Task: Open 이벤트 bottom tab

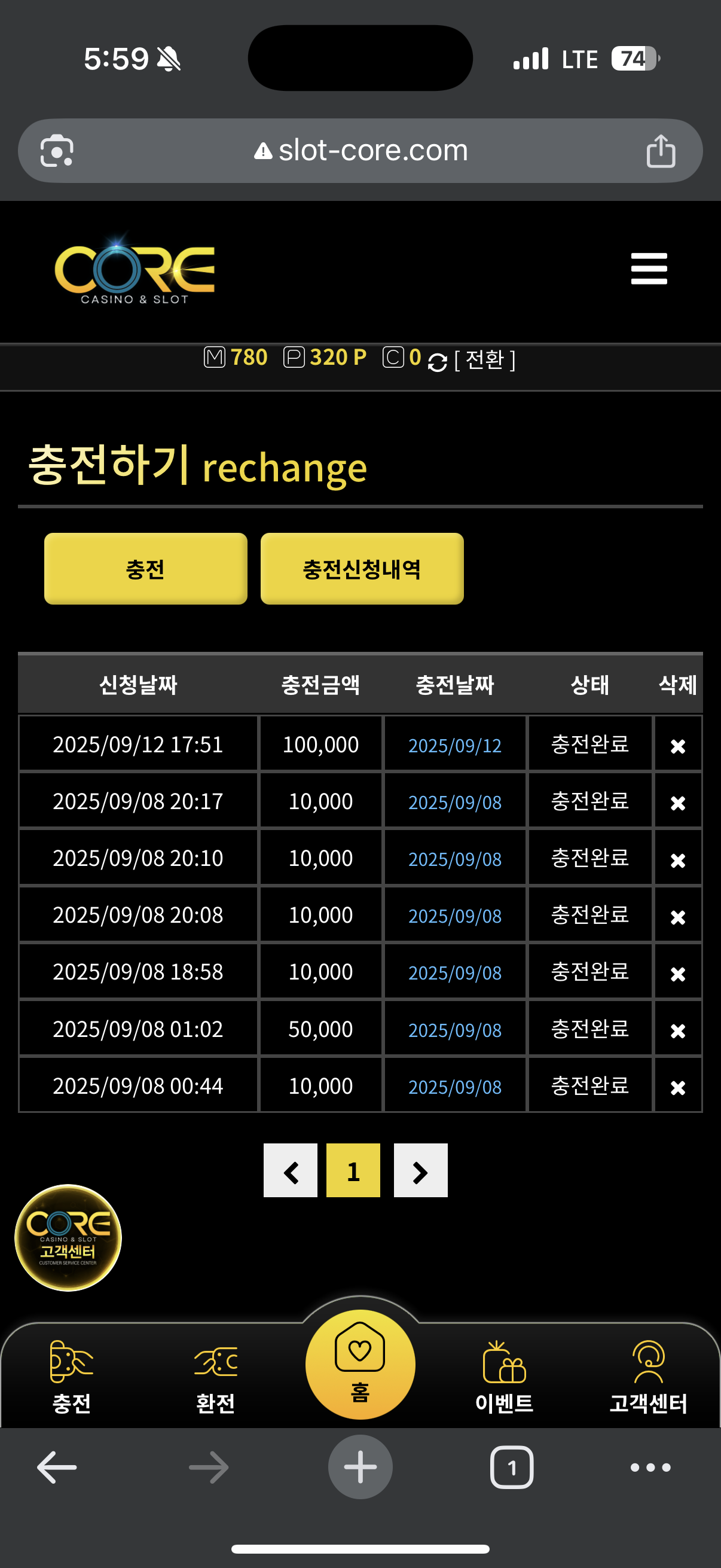Action: click(x=504, y=1377)
